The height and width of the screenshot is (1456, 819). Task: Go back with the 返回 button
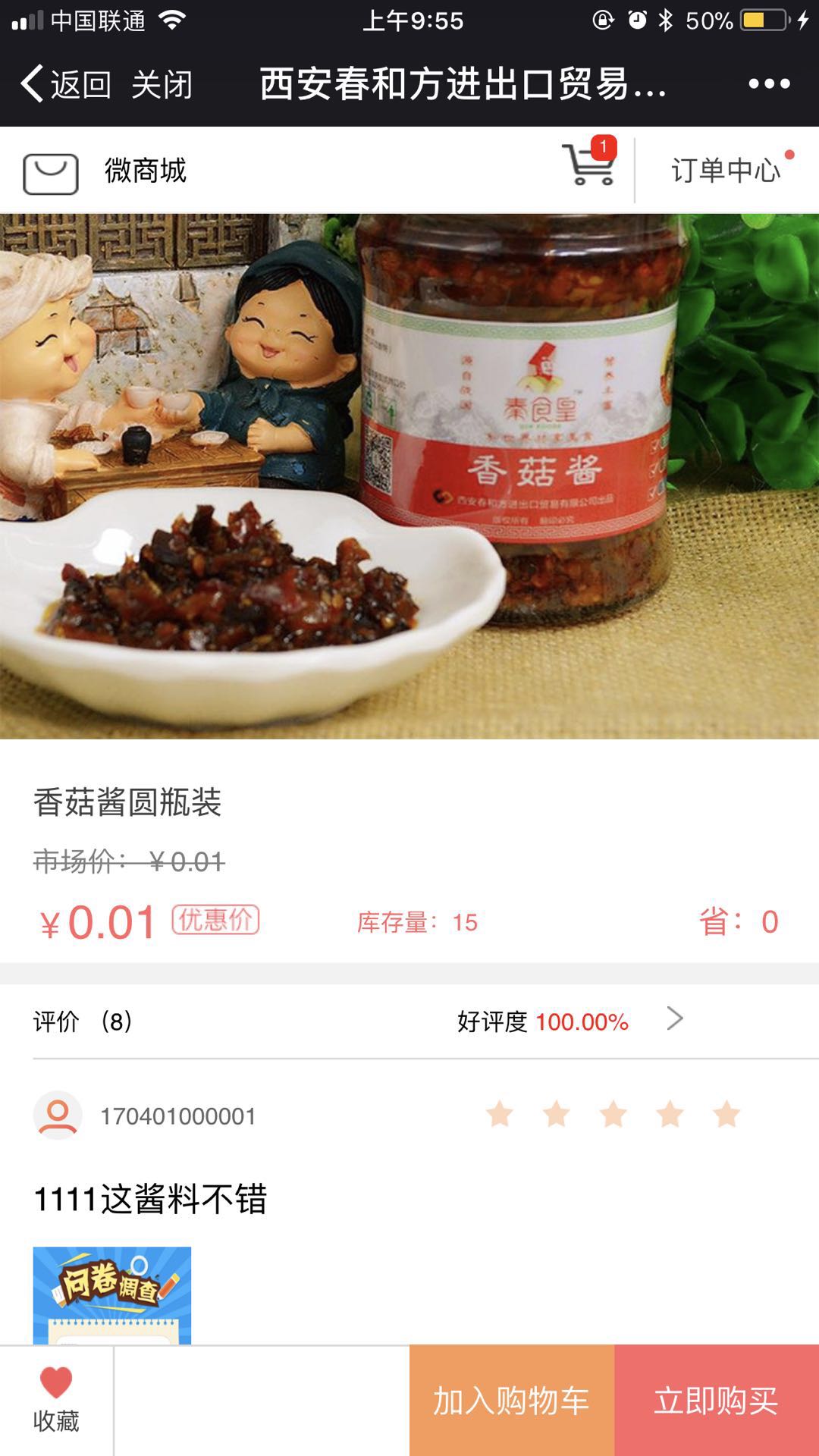(67, 84)
